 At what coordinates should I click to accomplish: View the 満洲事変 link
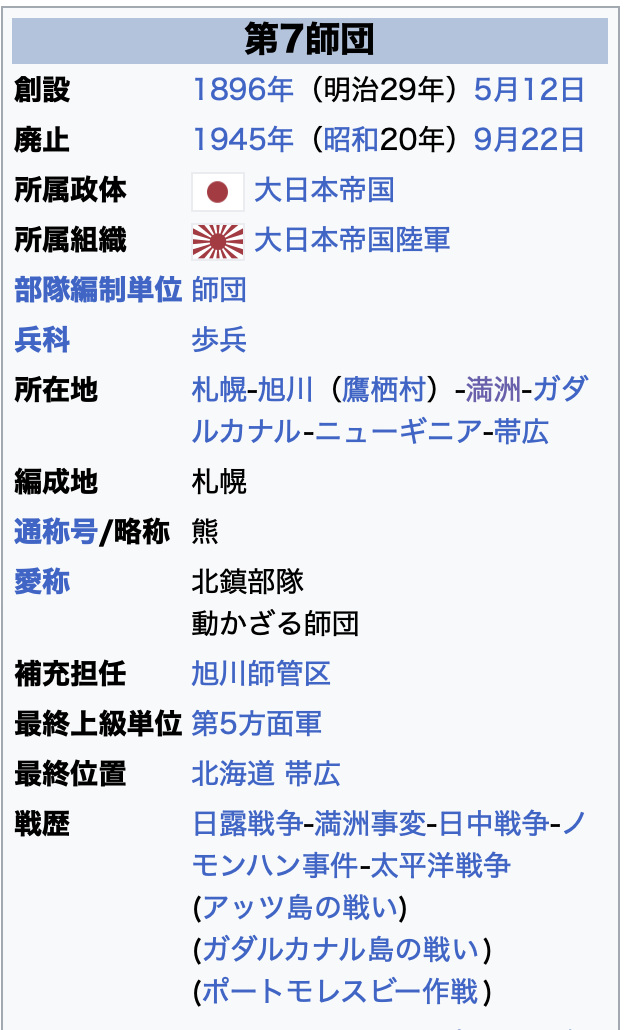tap(370, 823)
